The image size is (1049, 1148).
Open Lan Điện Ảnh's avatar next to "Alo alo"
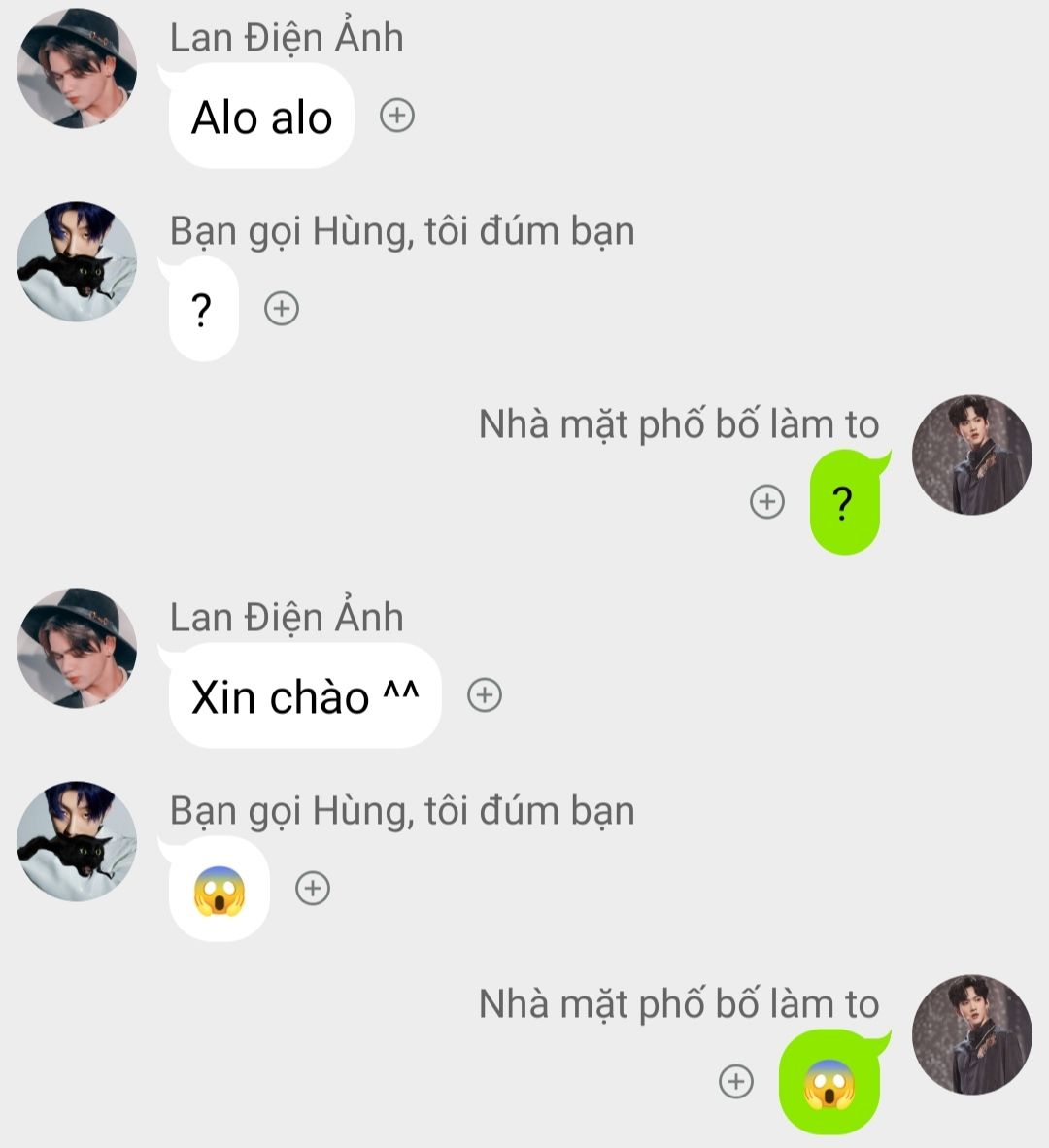77,69
